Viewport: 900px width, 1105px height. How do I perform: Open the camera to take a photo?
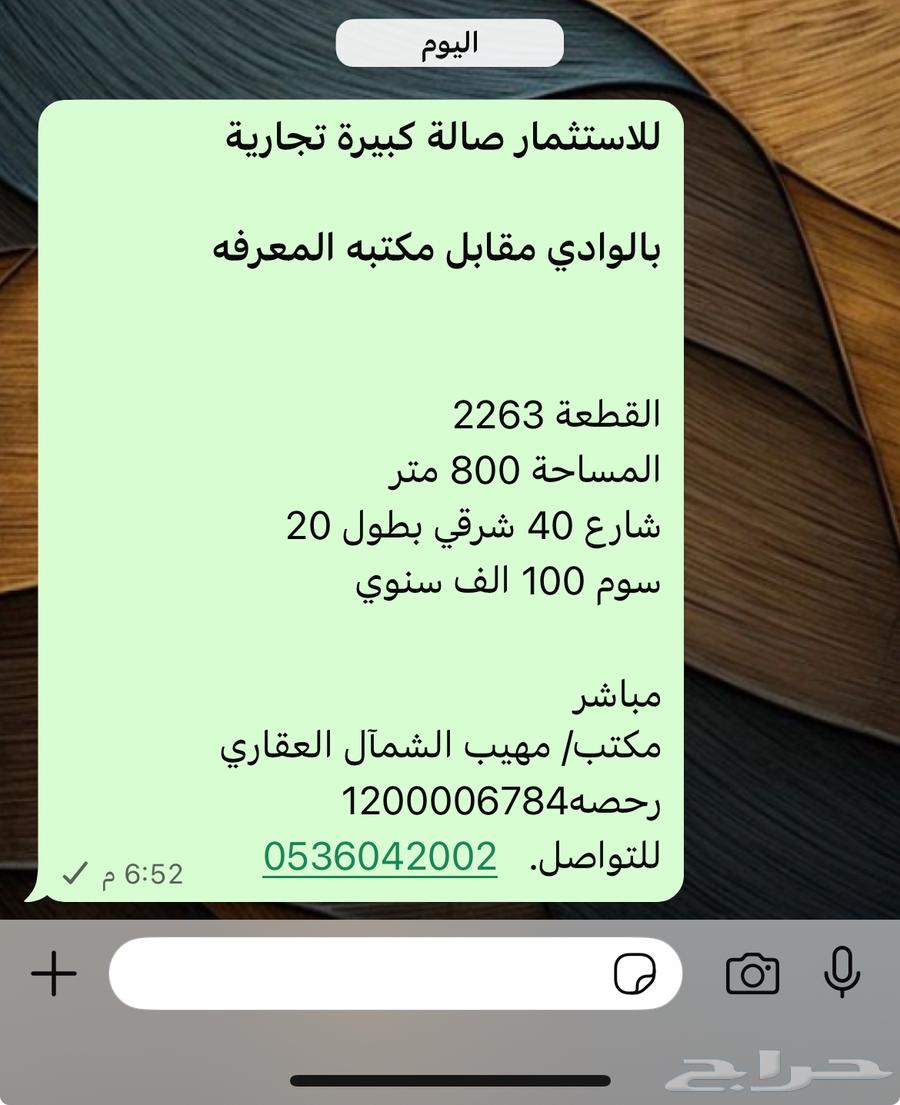752,973
